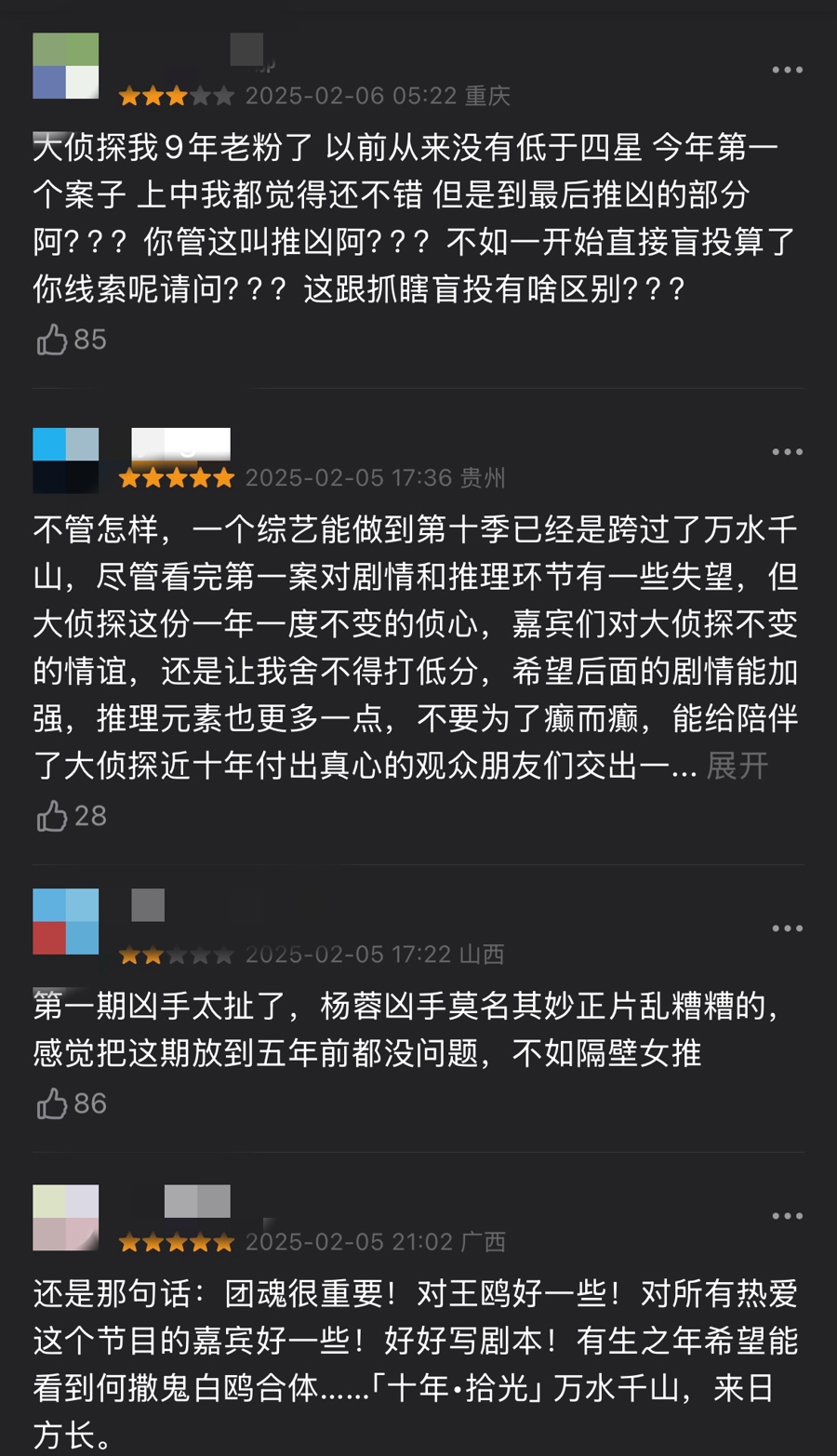View the Guizhou reviewer's profile avatar
Screen dimensions: 837x1456
tap(66, 461)
